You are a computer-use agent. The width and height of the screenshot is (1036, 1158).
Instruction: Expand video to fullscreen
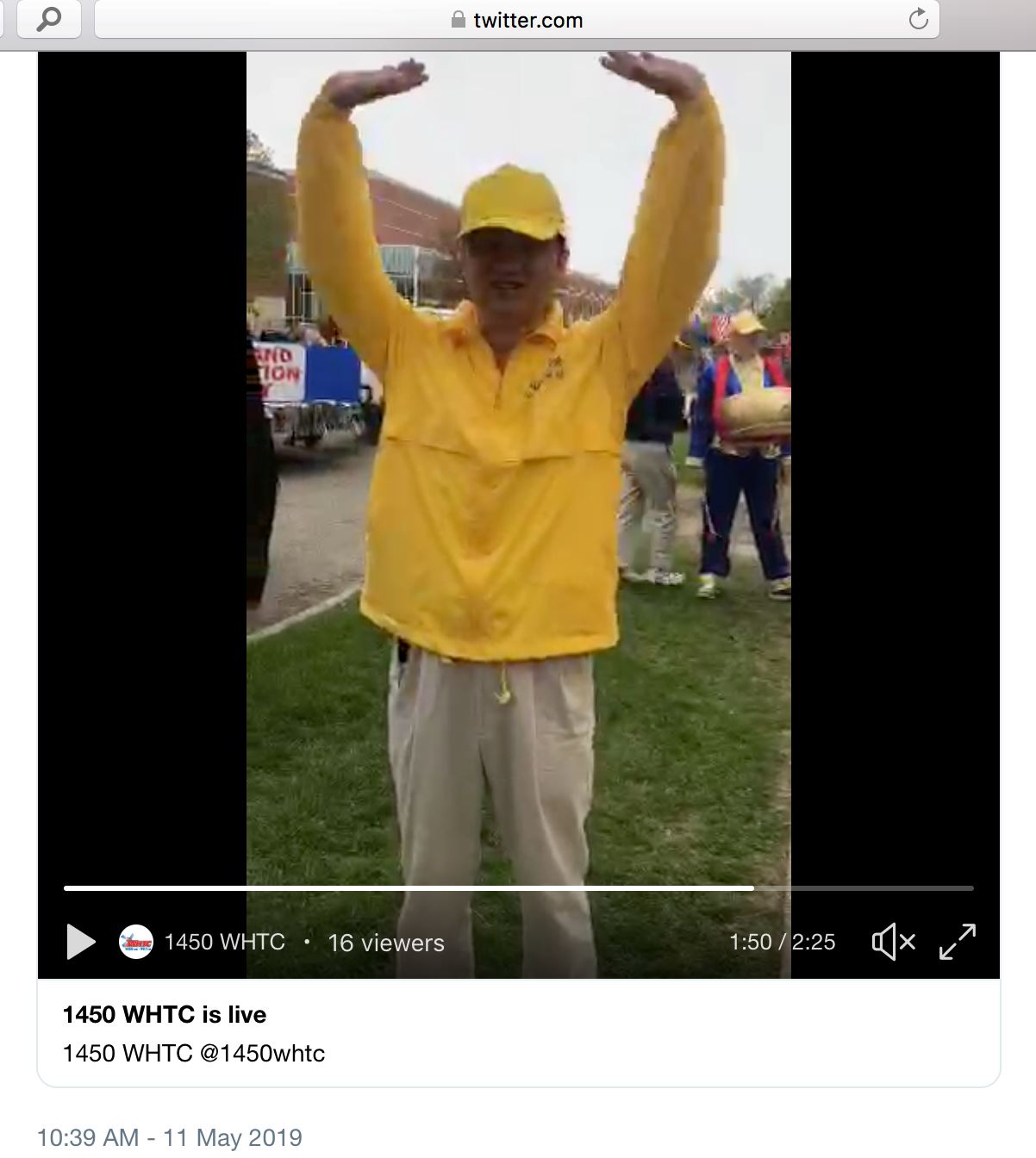[x=957, y=942]
